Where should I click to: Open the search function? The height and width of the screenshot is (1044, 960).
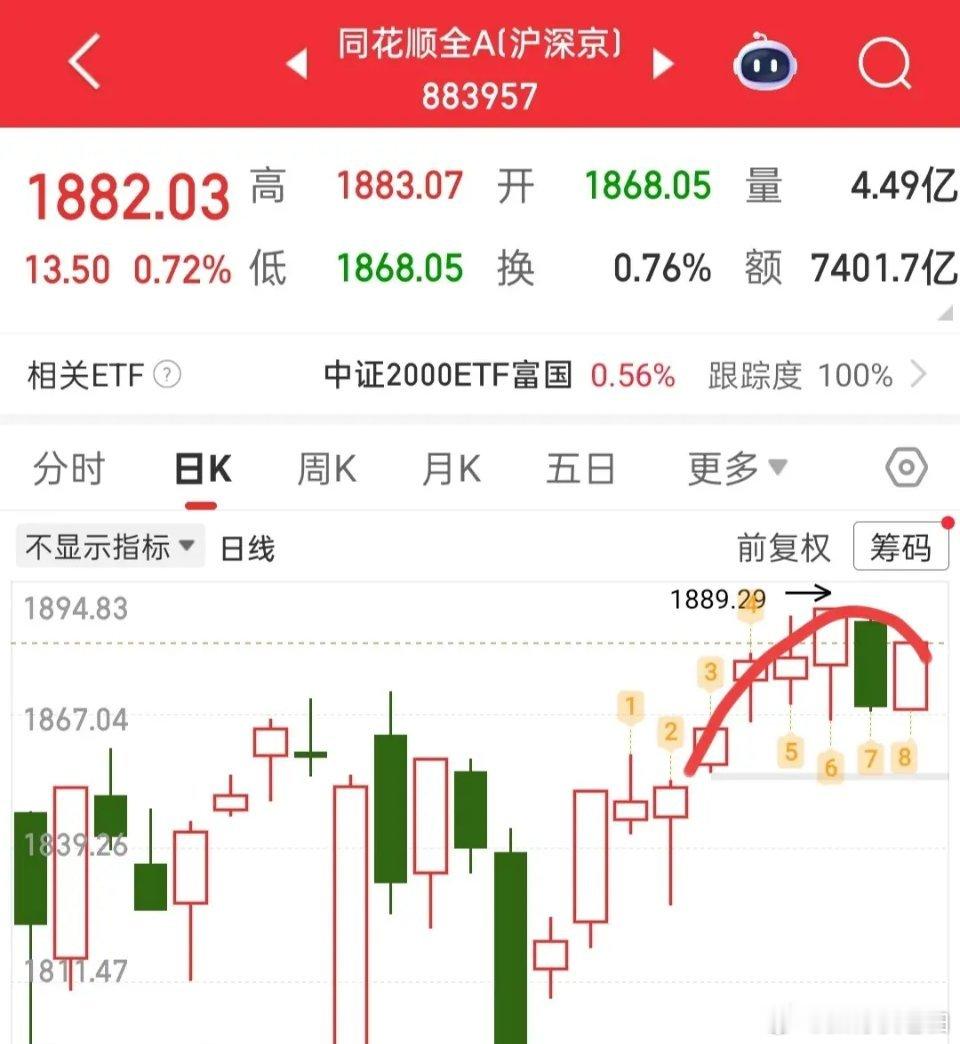point(882,63)
